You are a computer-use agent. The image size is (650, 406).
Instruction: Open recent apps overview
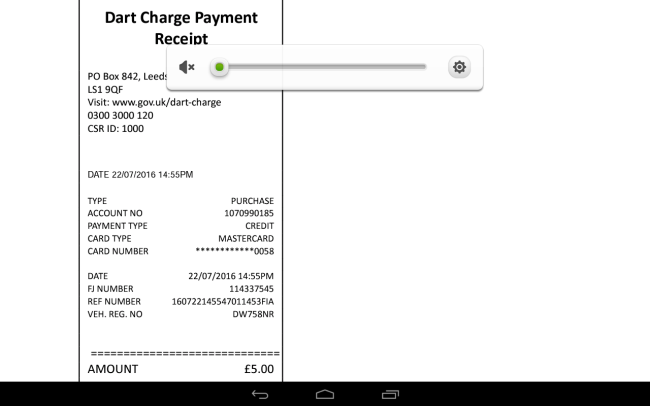(390, 394)
